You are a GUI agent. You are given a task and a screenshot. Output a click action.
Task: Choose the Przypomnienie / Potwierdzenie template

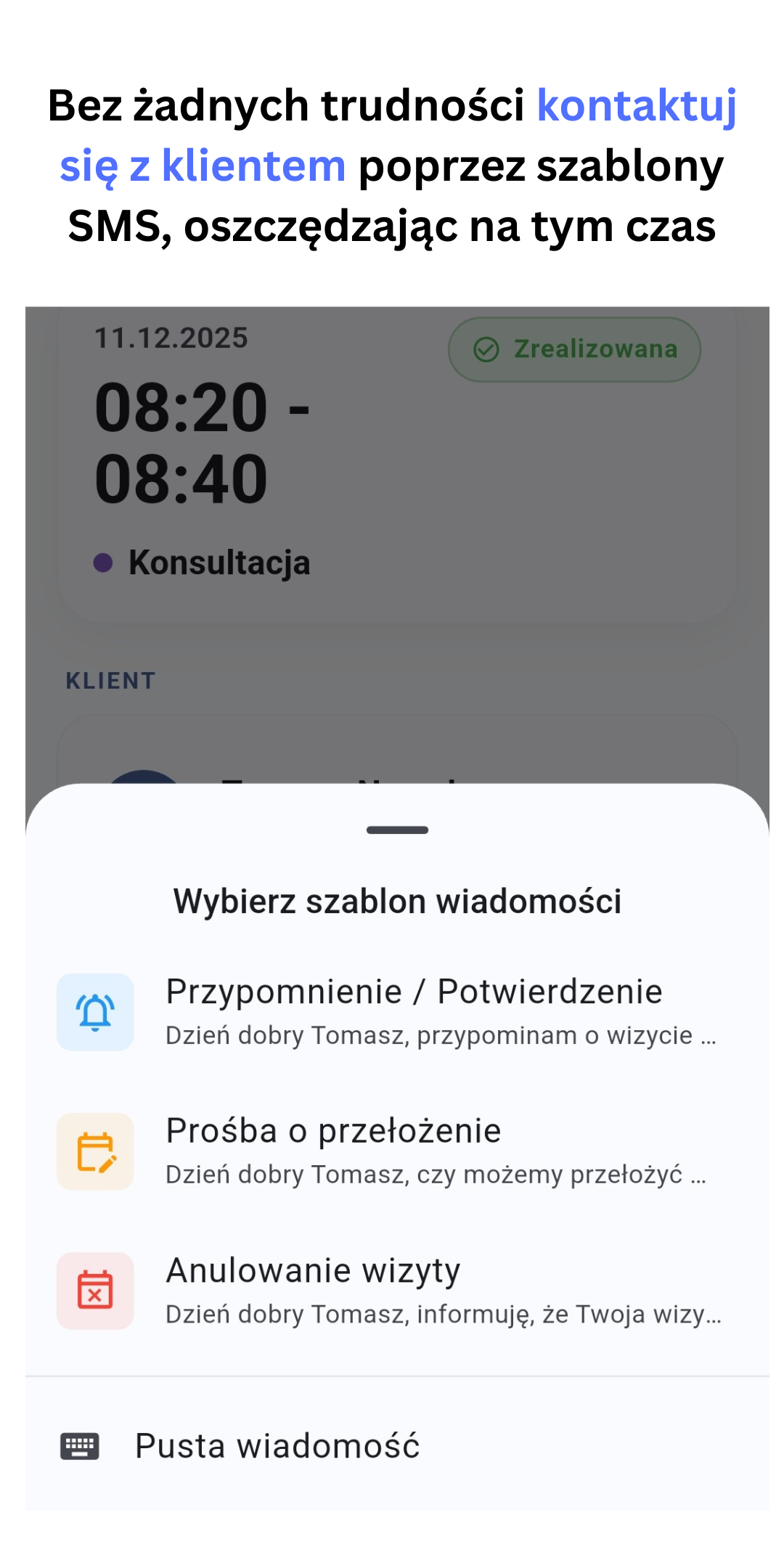(414, 991)
